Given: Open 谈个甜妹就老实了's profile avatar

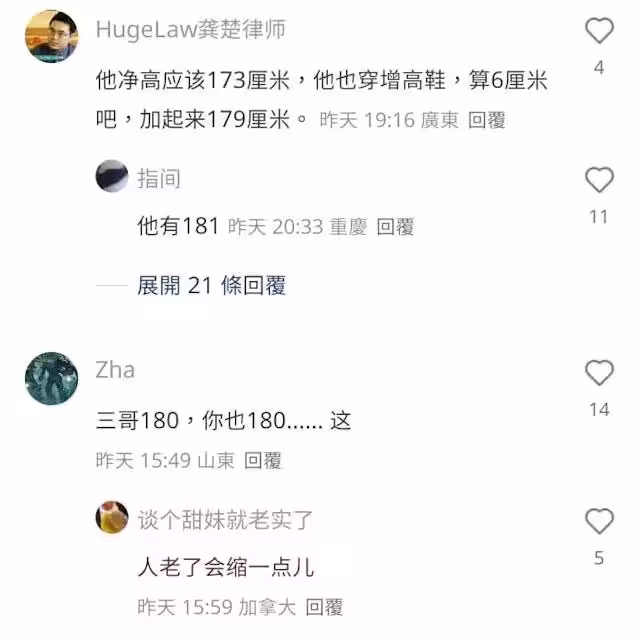Looking at the screenshot, I should point(112,518).
